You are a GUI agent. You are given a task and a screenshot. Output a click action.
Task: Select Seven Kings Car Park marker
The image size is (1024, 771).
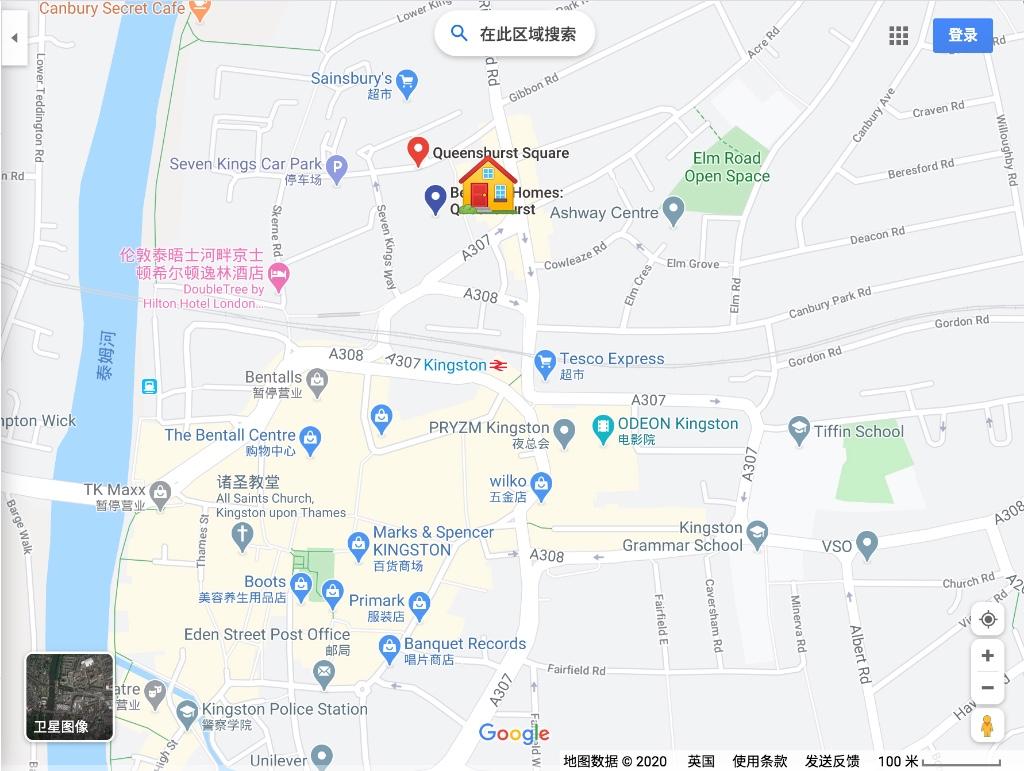click(338, 169)
